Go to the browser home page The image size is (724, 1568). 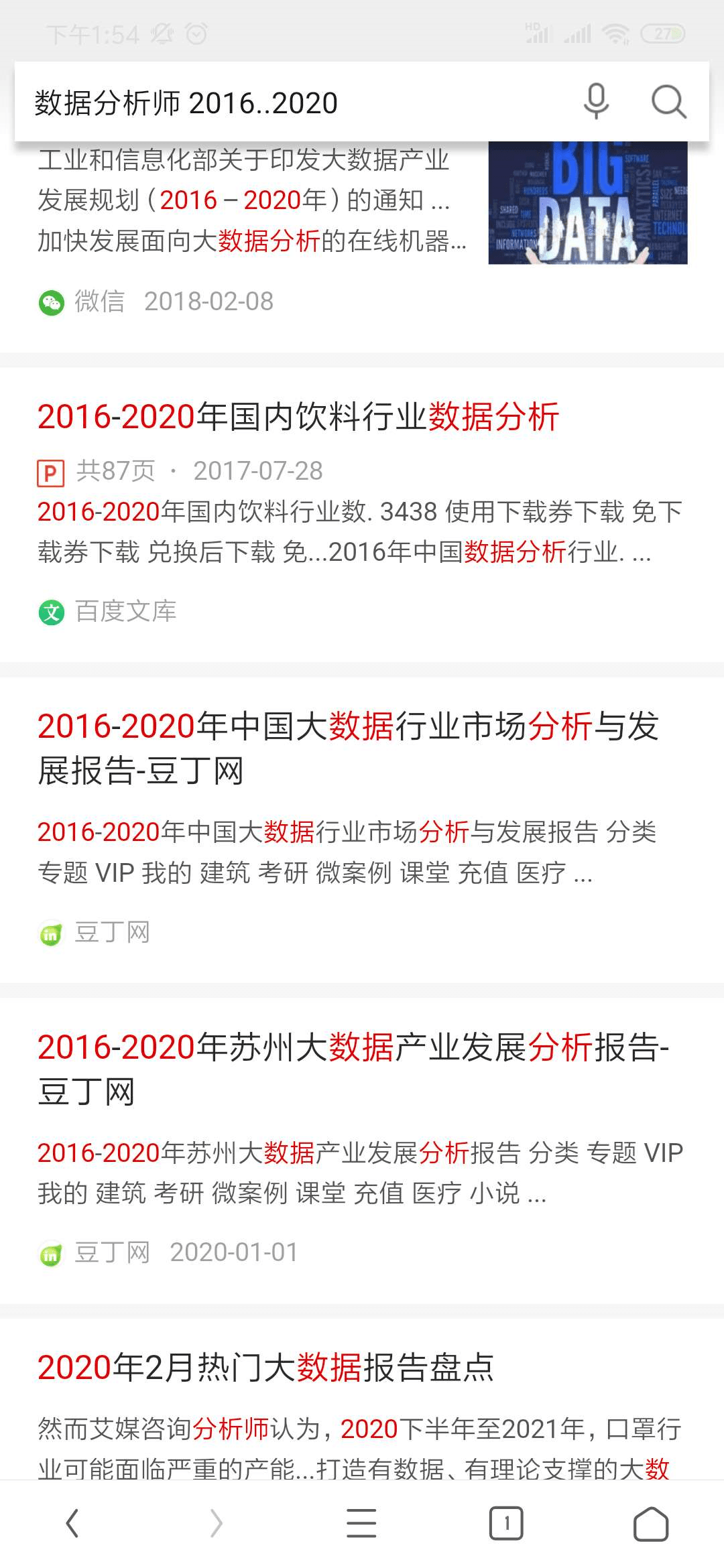click(651, 1524)
